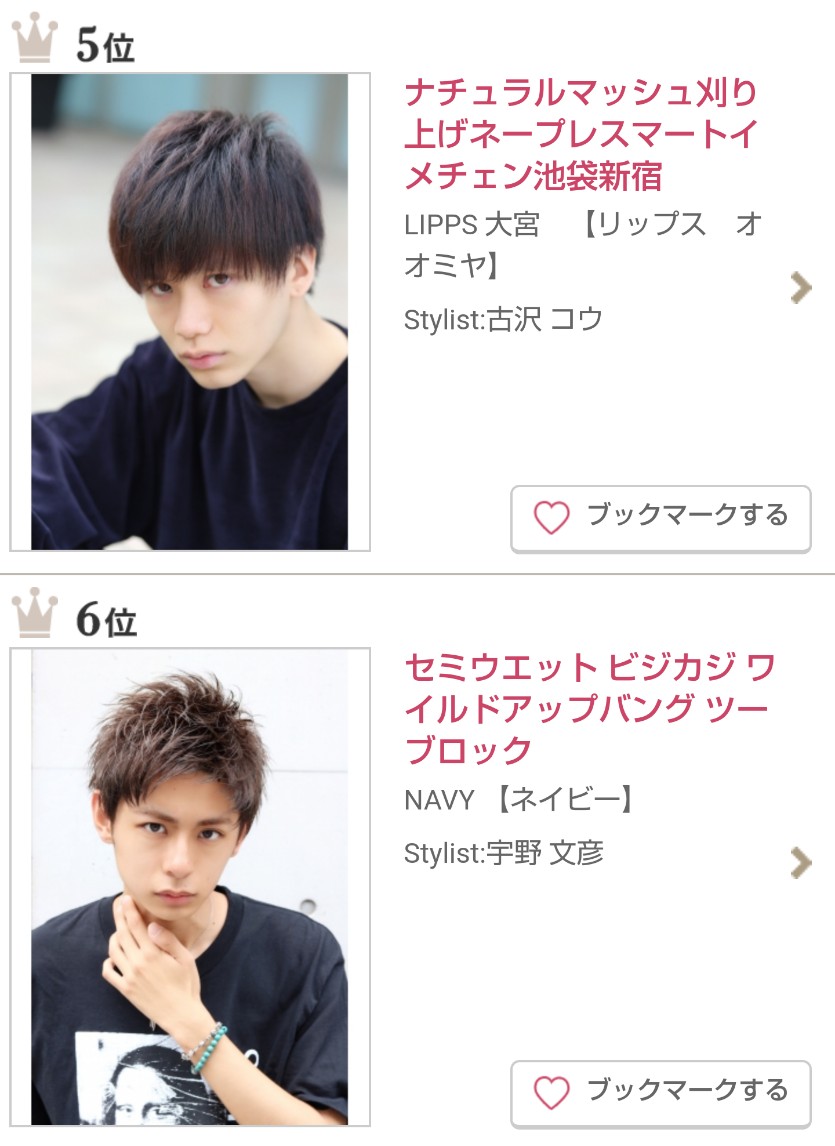The image size is (835, 1146).
Task: Tap the chevron beside LIPPS 大宮 listing
Action: (800, 288)
